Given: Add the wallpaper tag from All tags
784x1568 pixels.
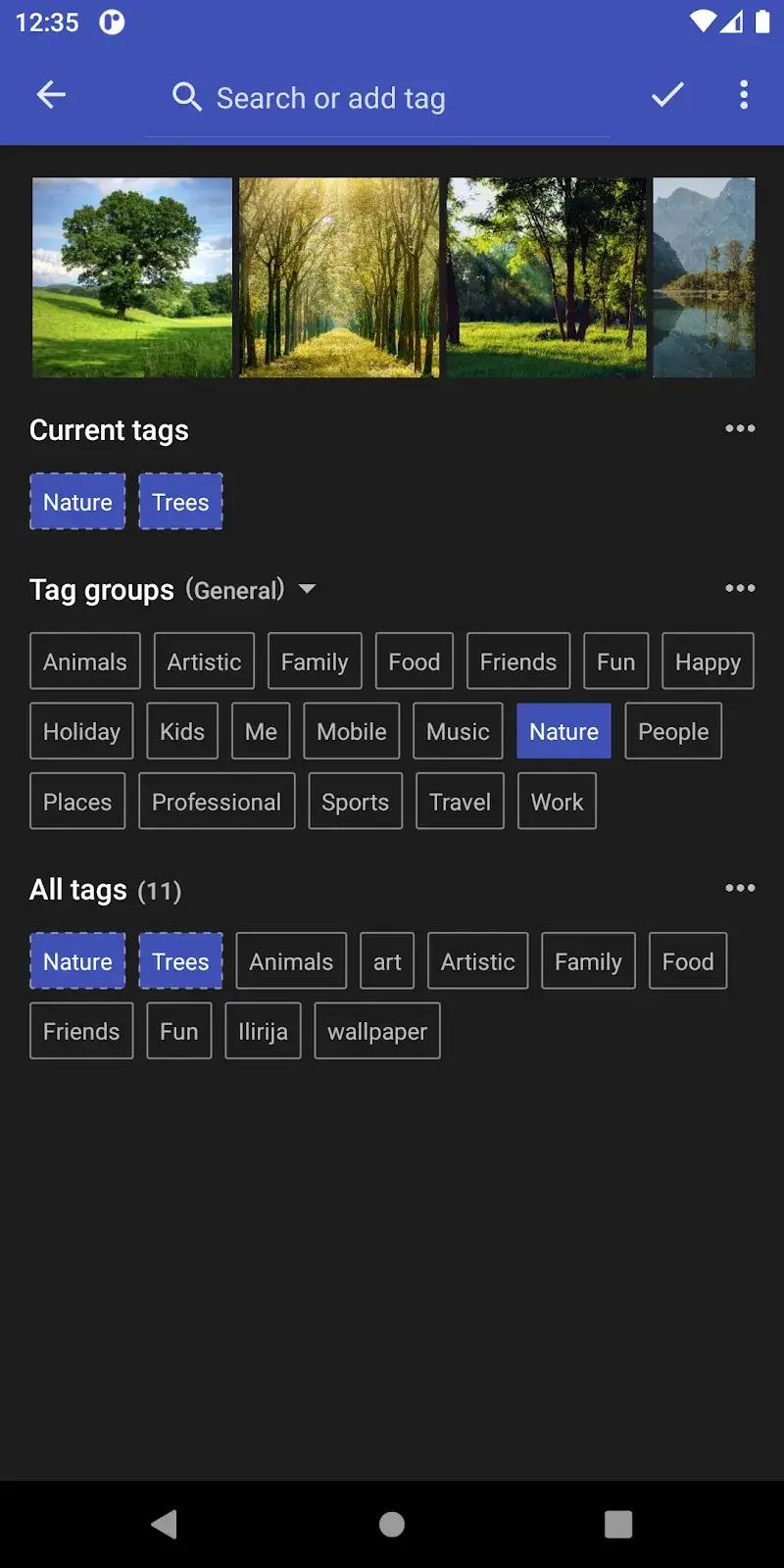Looking at the screenshot, I should tap(377, 1031).
